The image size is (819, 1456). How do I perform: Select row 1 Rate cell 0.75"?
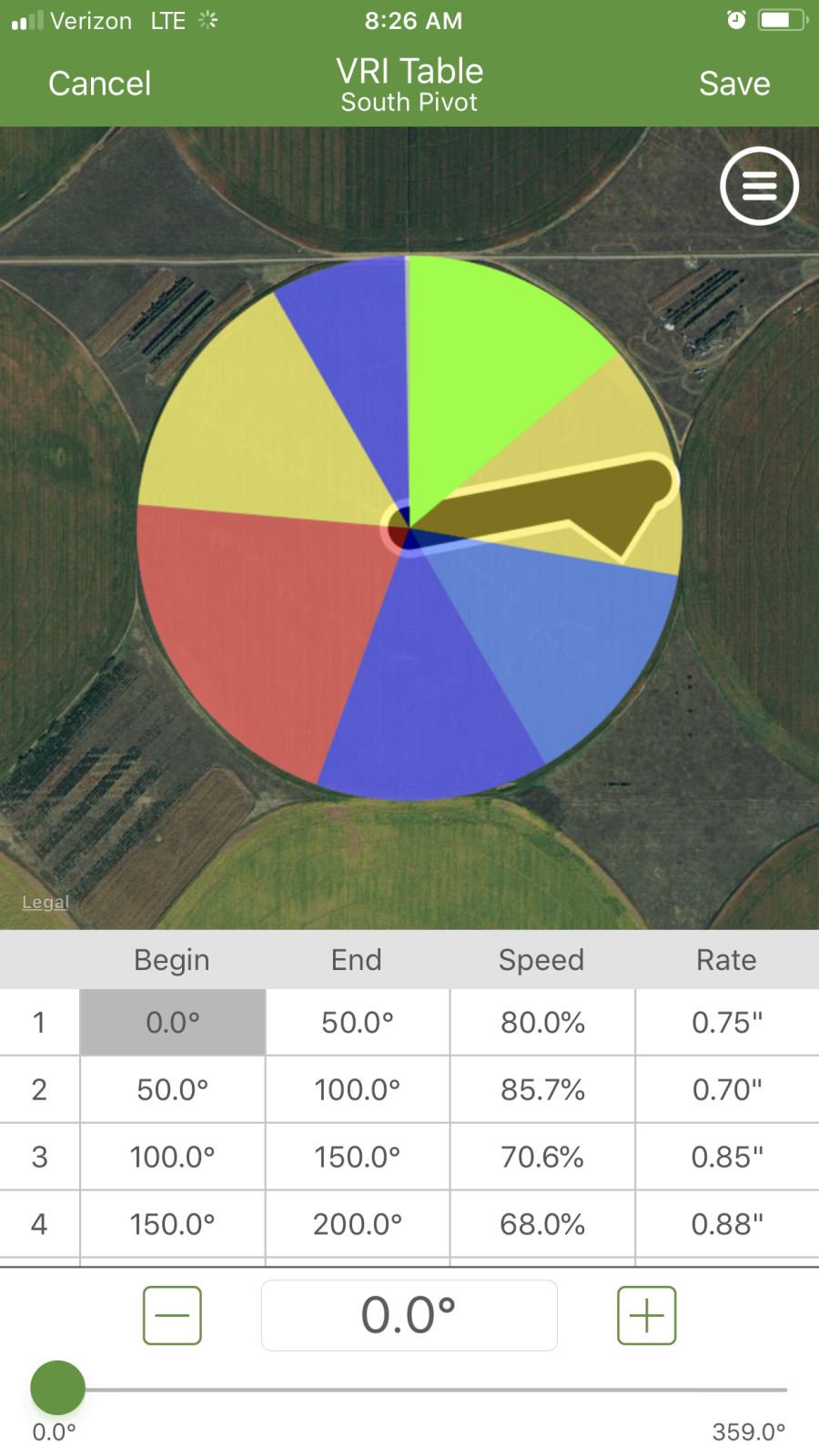pos(727,1022)
